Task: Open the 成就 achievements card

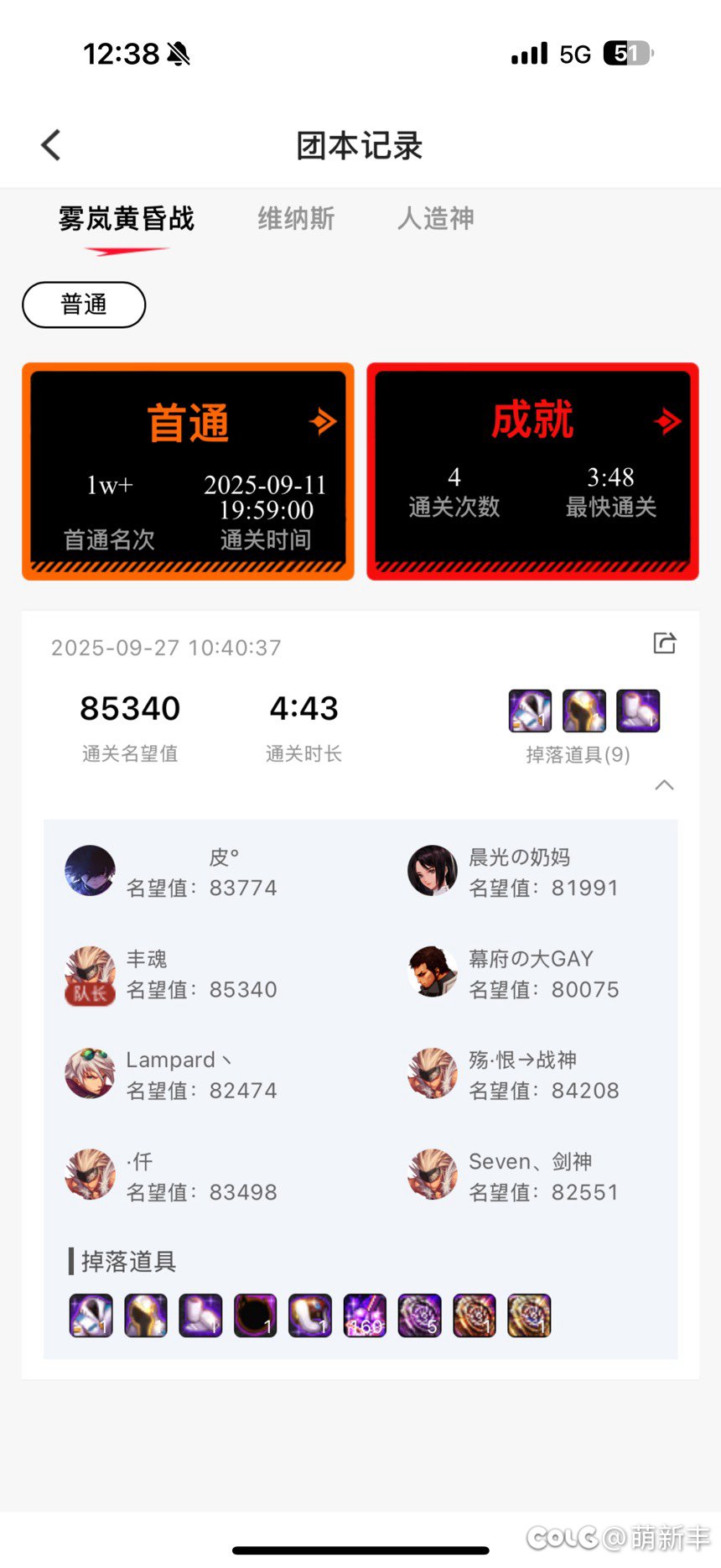Action: [x=532, y=471]
